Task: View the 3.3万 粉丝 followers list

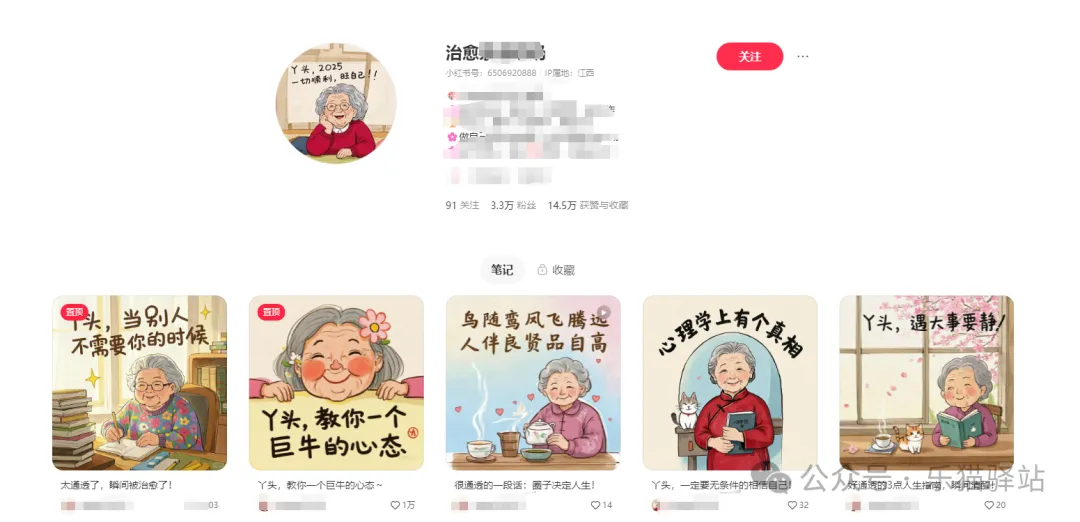Action: [x=512, y=205]
